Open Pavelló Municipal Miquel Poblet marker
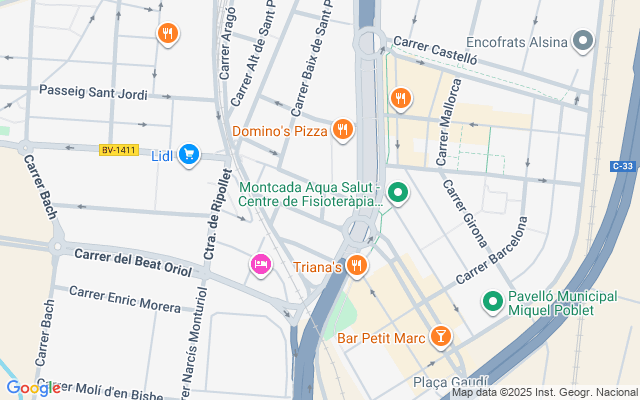This screenshot has height=400, width=640. (x=492, y=301)
